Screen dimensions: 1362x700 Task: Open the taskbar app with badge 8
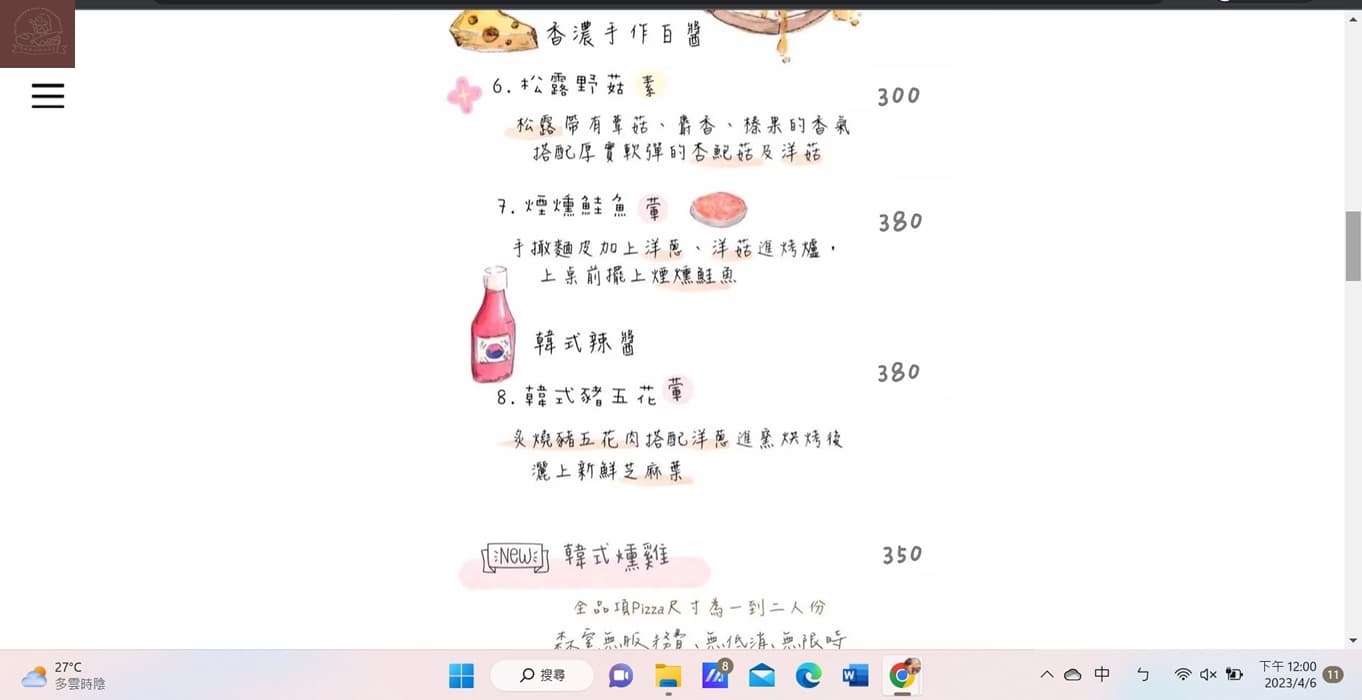[x=715, y=676]
